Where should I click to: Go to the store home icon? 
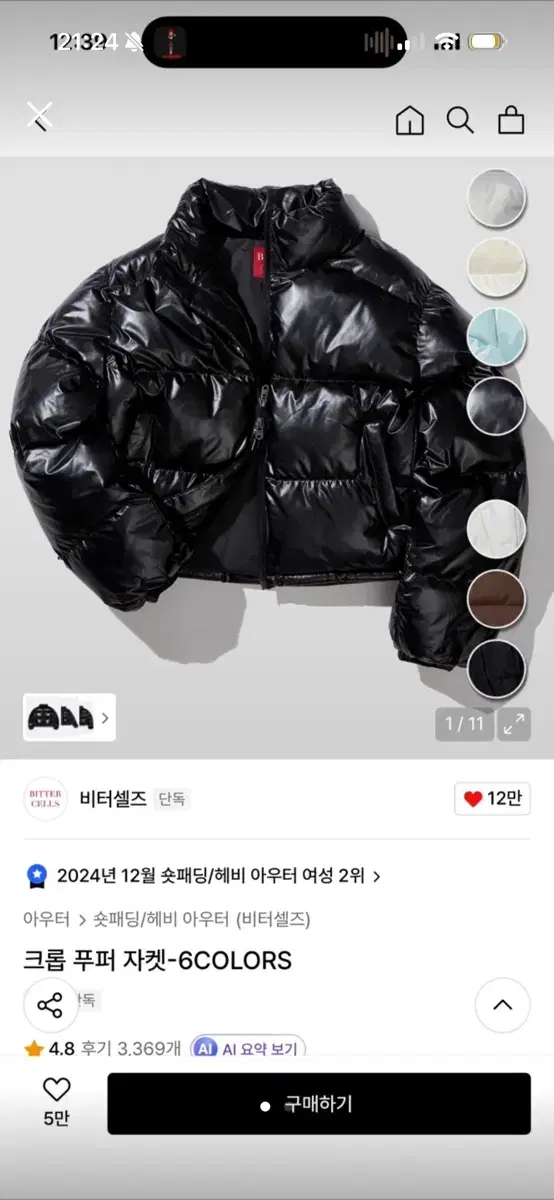click(410, 120)
